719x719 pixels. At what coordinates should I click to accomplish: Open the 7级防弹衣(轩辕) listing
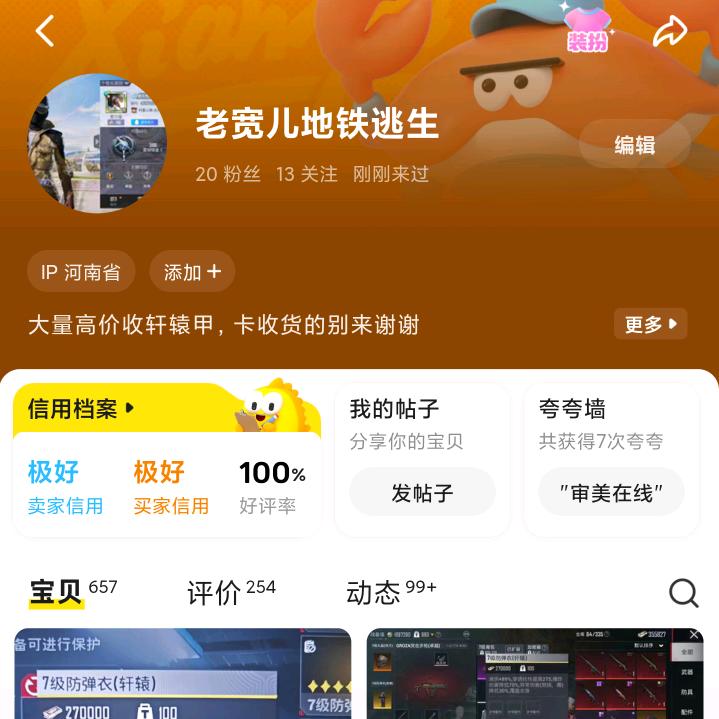182,674
